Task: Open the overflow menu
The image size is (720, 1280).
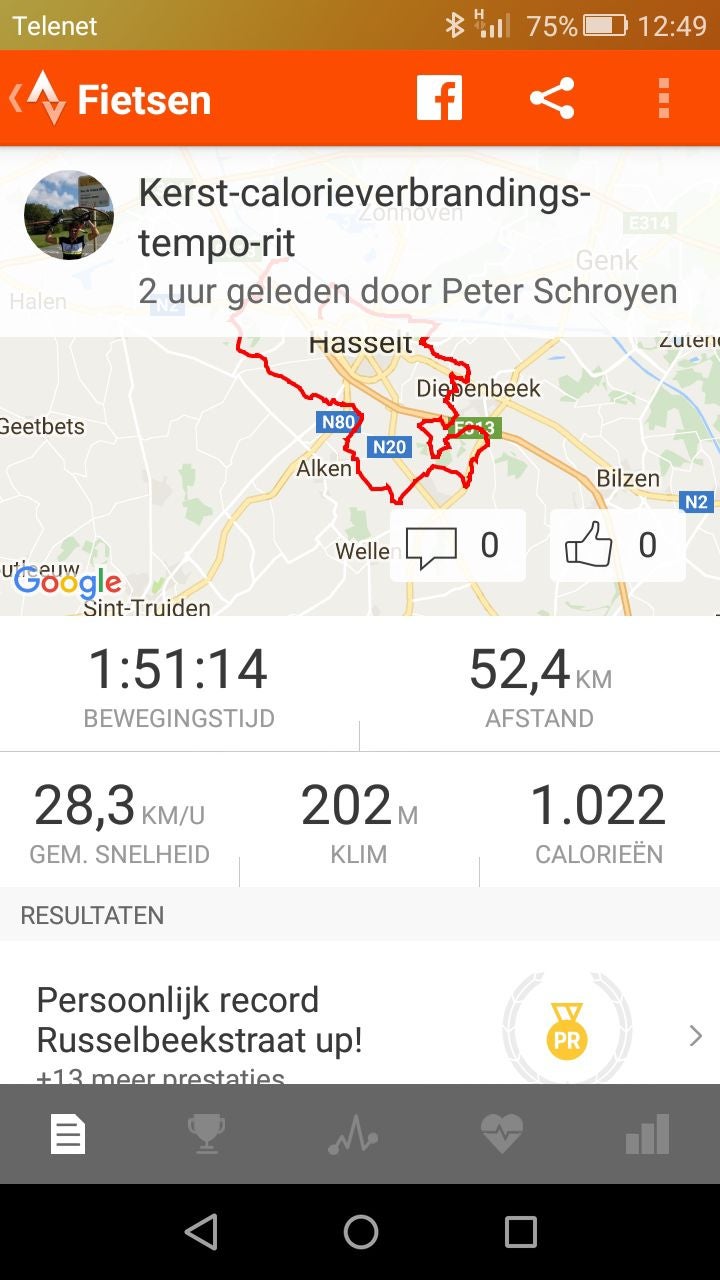Action: 663,99
